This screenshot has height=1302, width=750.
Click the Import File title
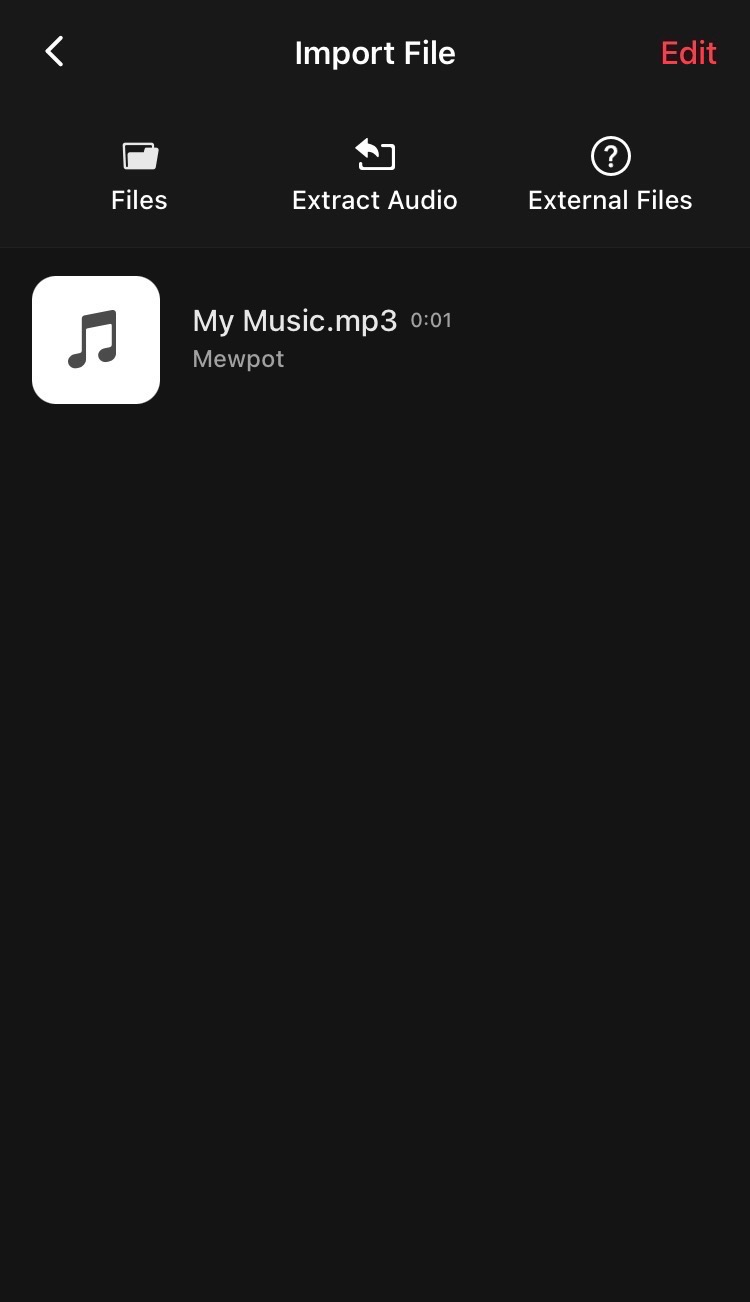click(x=375, y=52)
